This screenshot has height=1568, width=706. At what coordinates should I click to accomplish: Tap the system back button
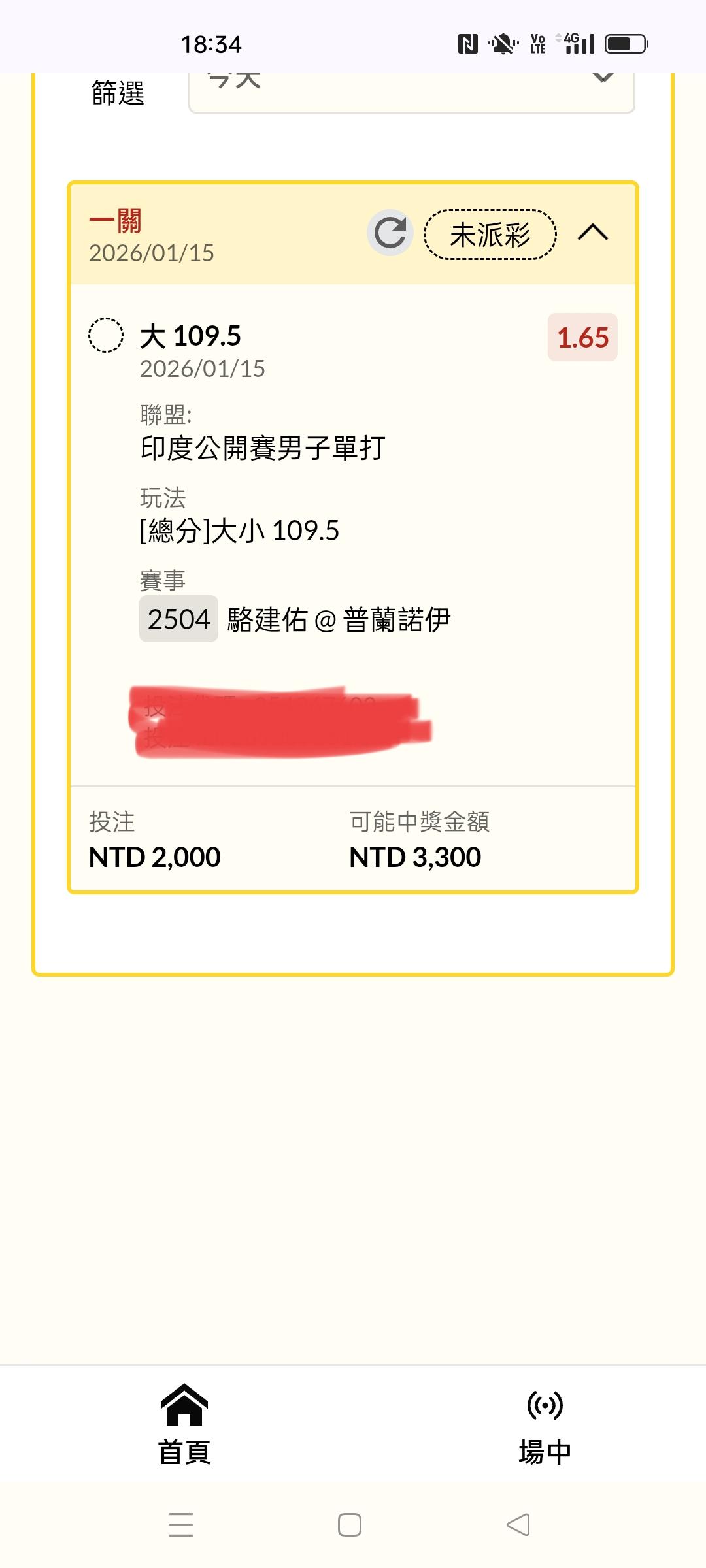pyautogui.click(x=518, y=1525)
